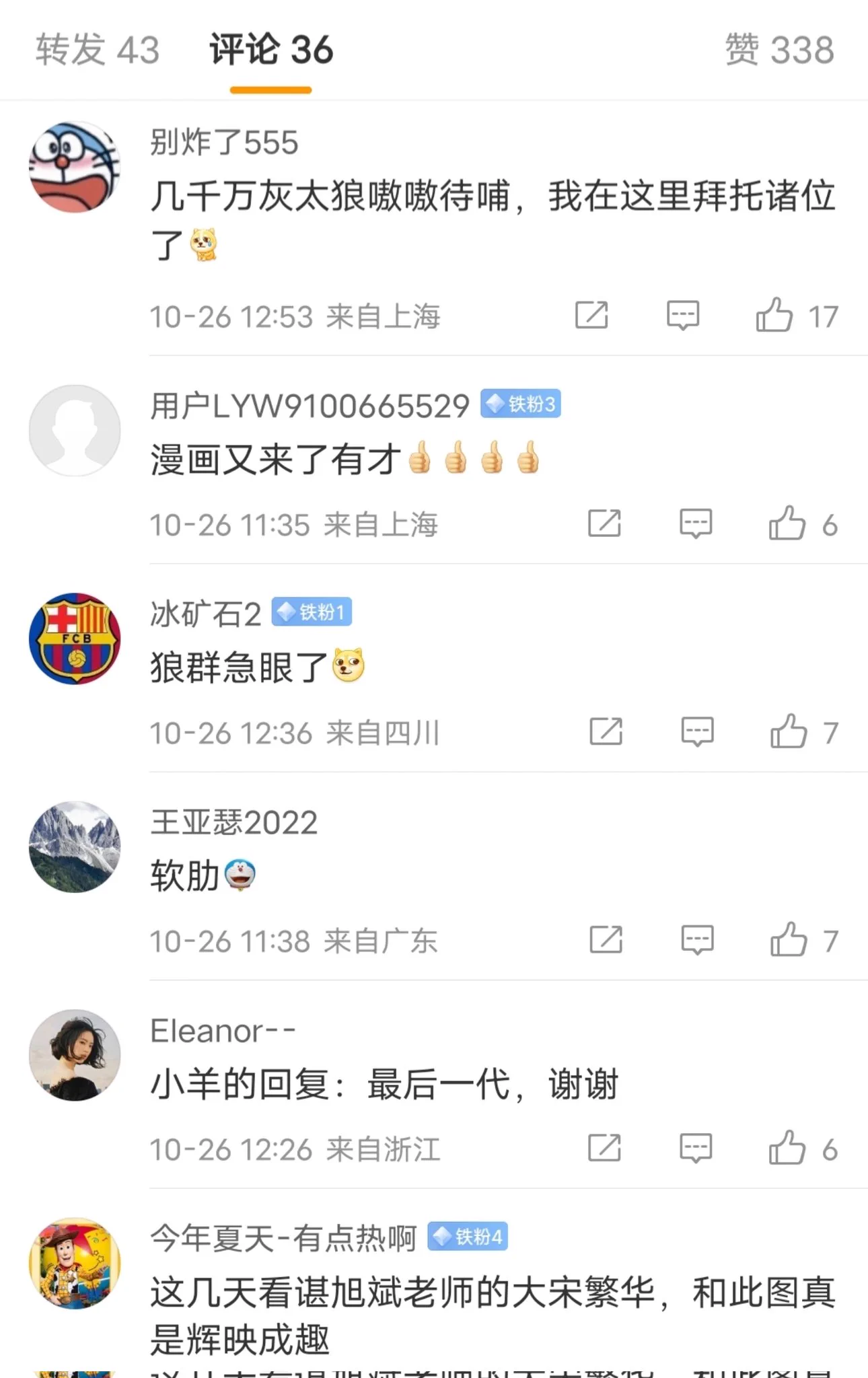The width and height of the screenshot is (868, 1378).
Task: Reply to 别炸了555's comment
Action: 682,316
